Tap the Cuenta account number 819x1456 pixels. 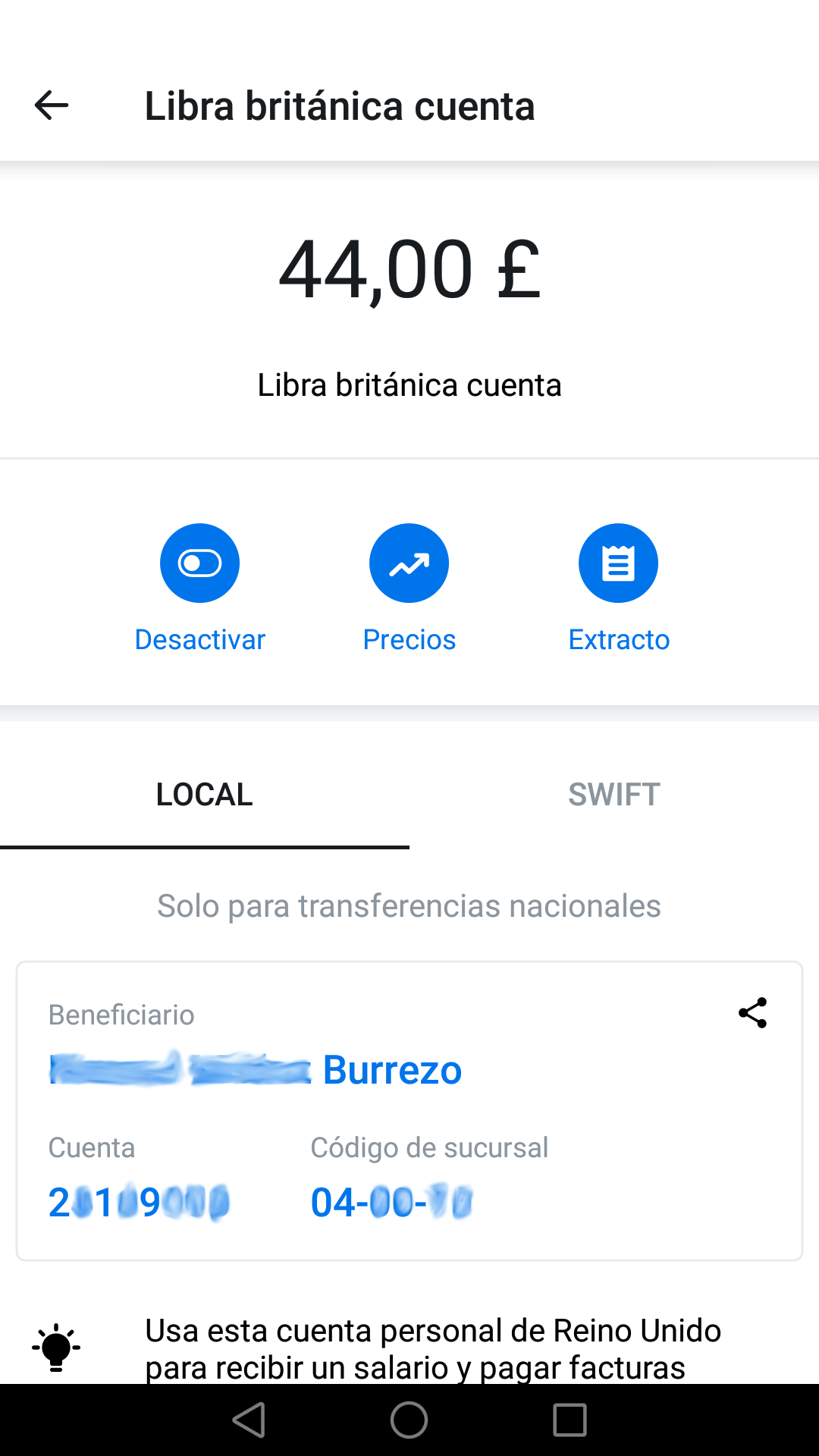tap(139, 1203)
